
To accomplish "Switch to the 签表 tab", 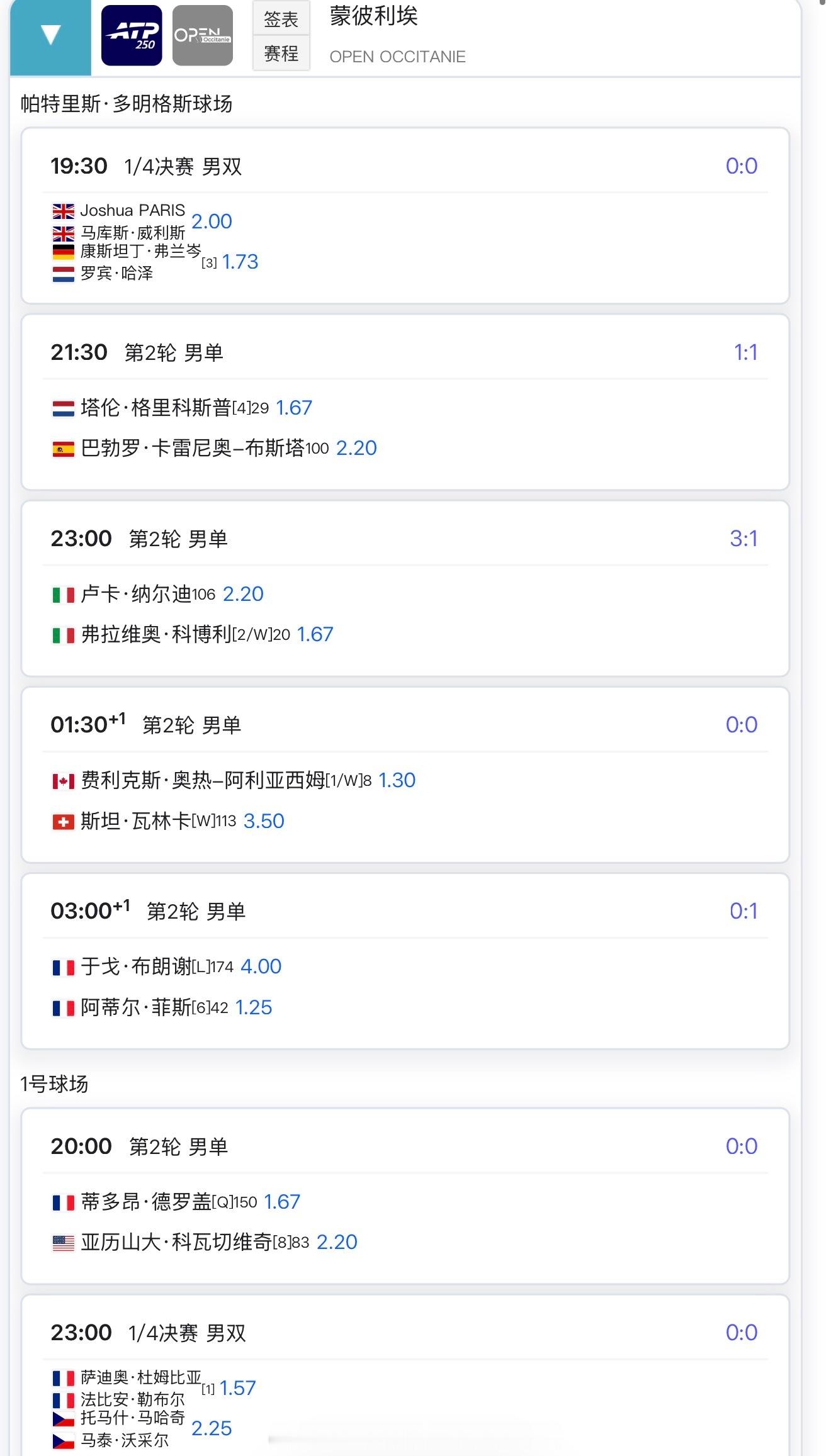I will tap(281, 19).
